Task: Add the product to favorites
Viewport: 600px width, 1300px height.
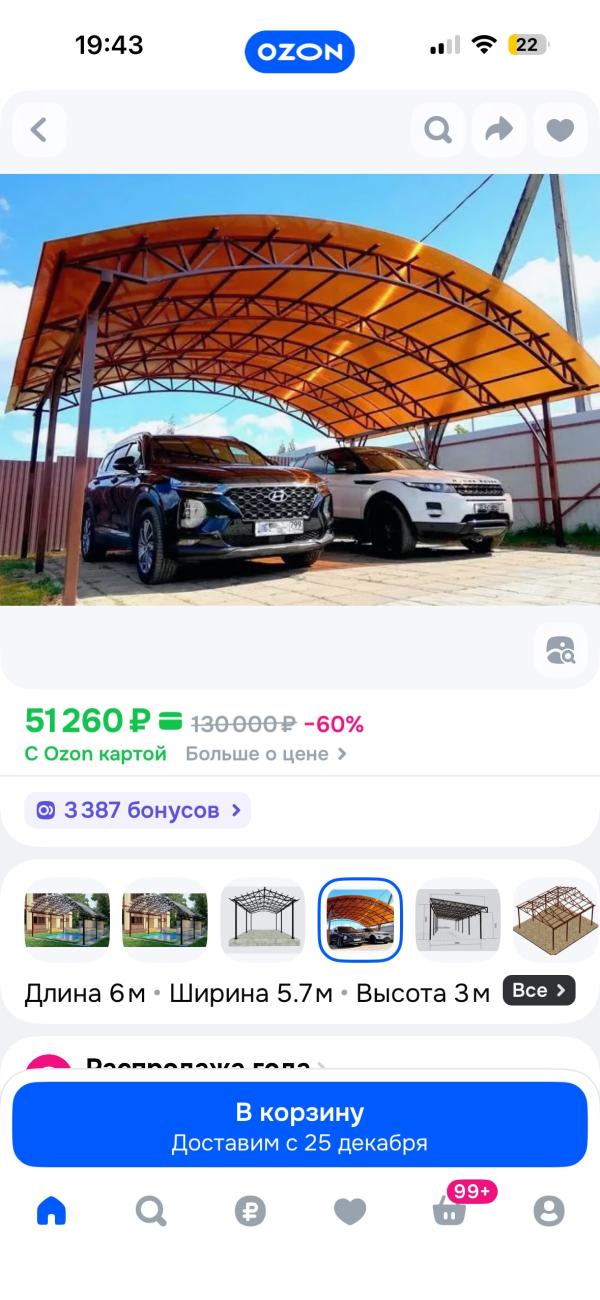Action: (560, 130)
